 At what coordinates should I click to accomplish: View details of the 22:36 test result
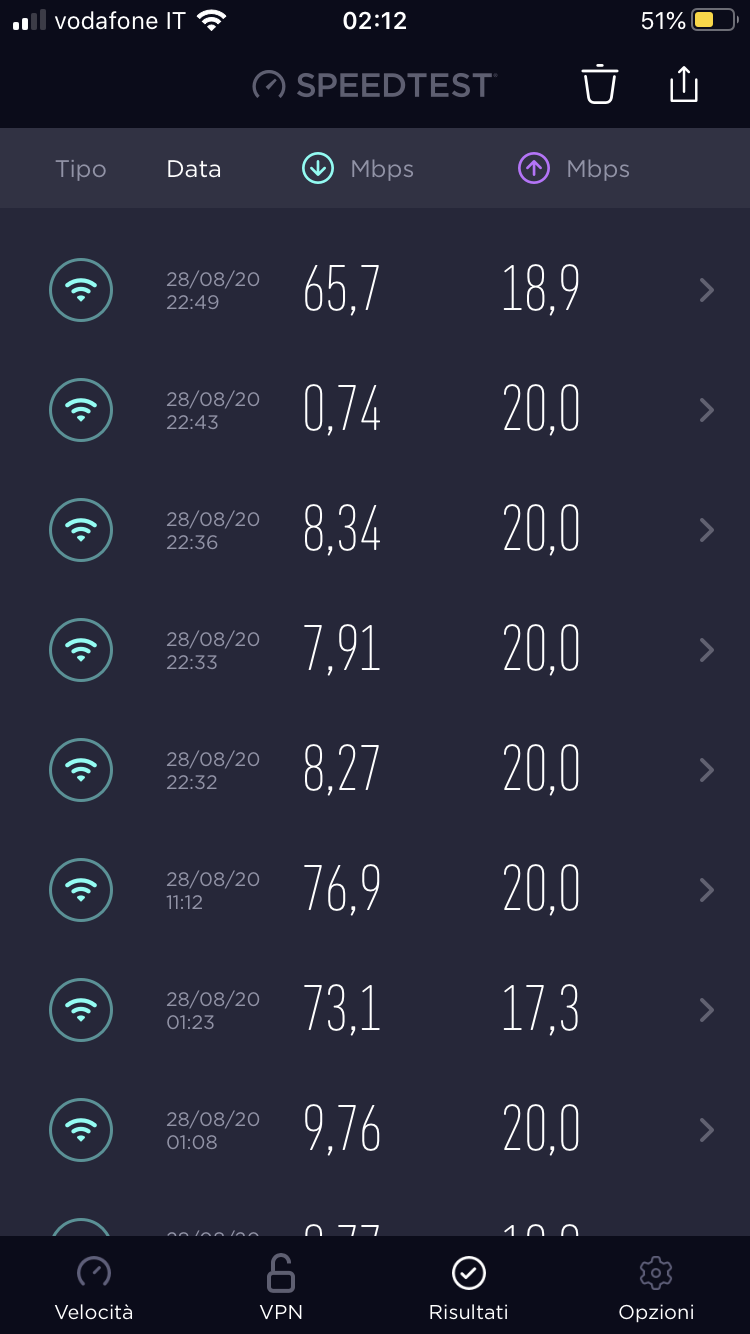click(375, 530)
